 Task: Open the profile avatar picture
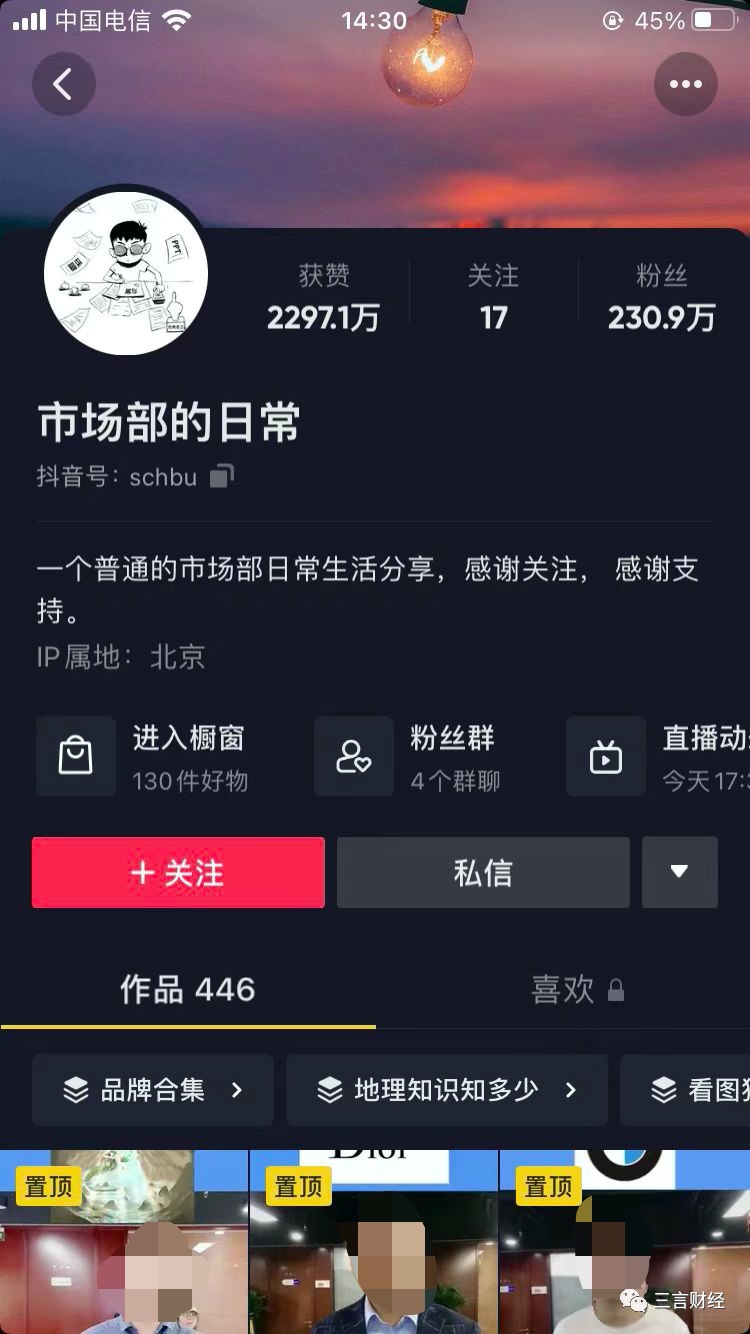[126, 273]
